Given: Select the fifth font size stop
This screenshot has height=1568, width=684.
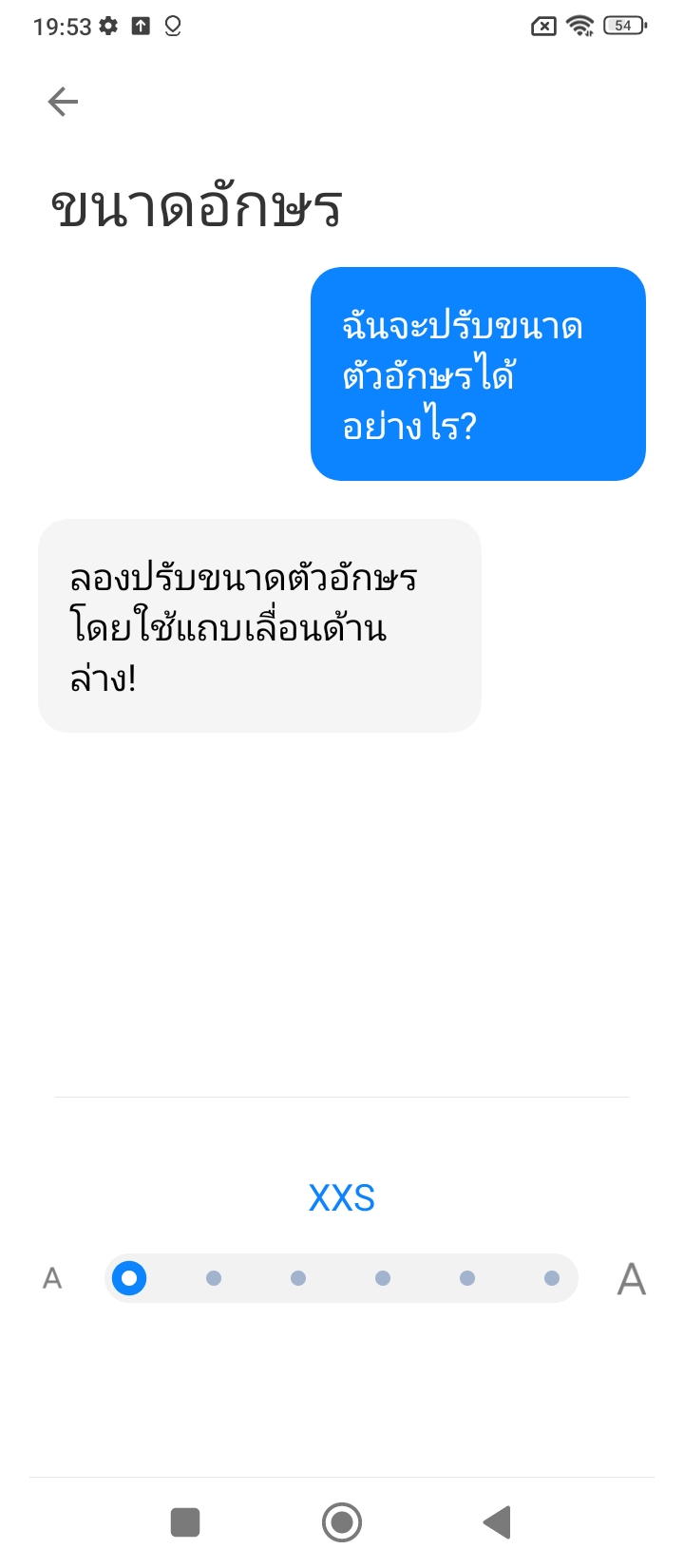Looking at the screenshot, I should click(x=467, y=1278).
